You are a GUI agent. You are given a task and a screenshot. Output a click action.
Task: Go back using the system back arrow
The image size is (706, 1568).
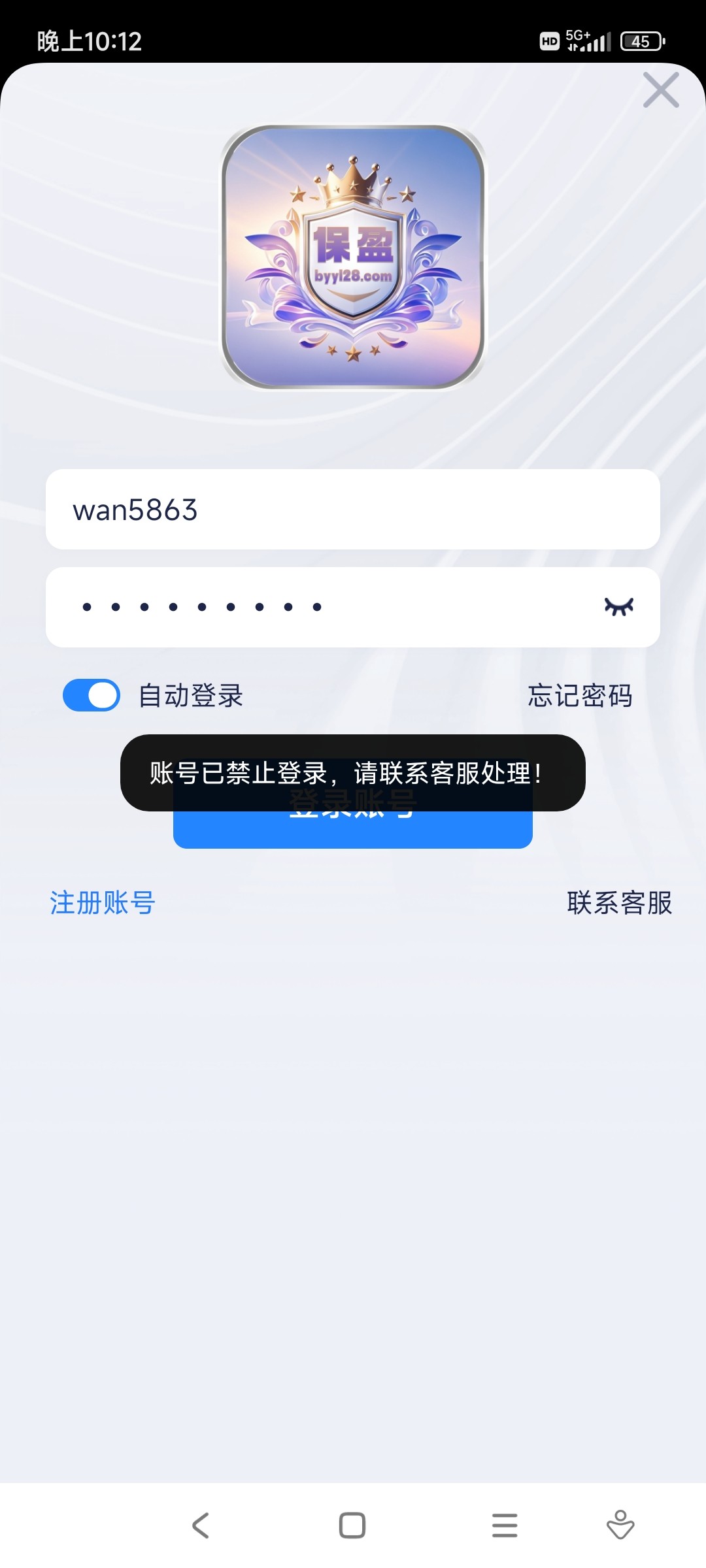[201, 1526]
